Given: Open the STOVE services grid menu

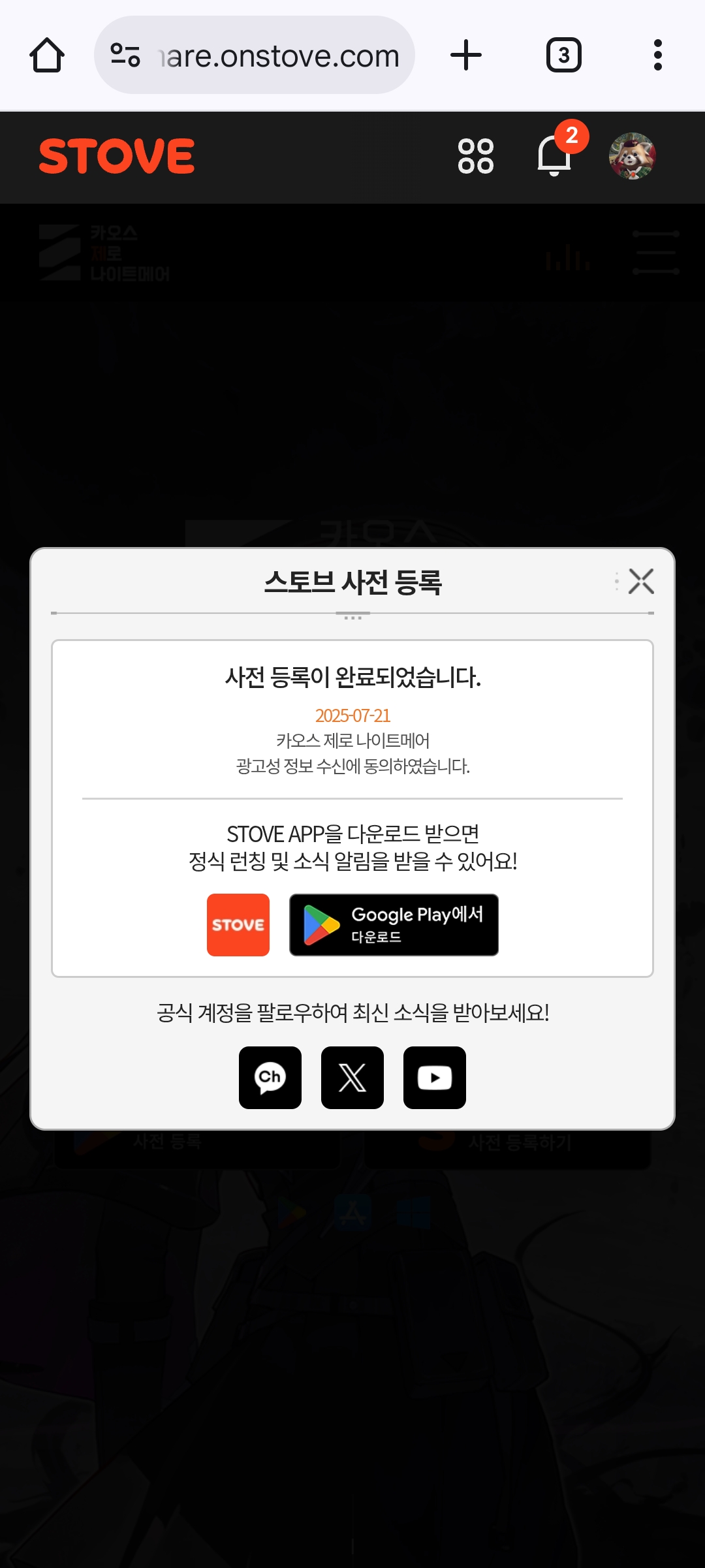Looking at the screenshot, I should (x=476, y=156).
